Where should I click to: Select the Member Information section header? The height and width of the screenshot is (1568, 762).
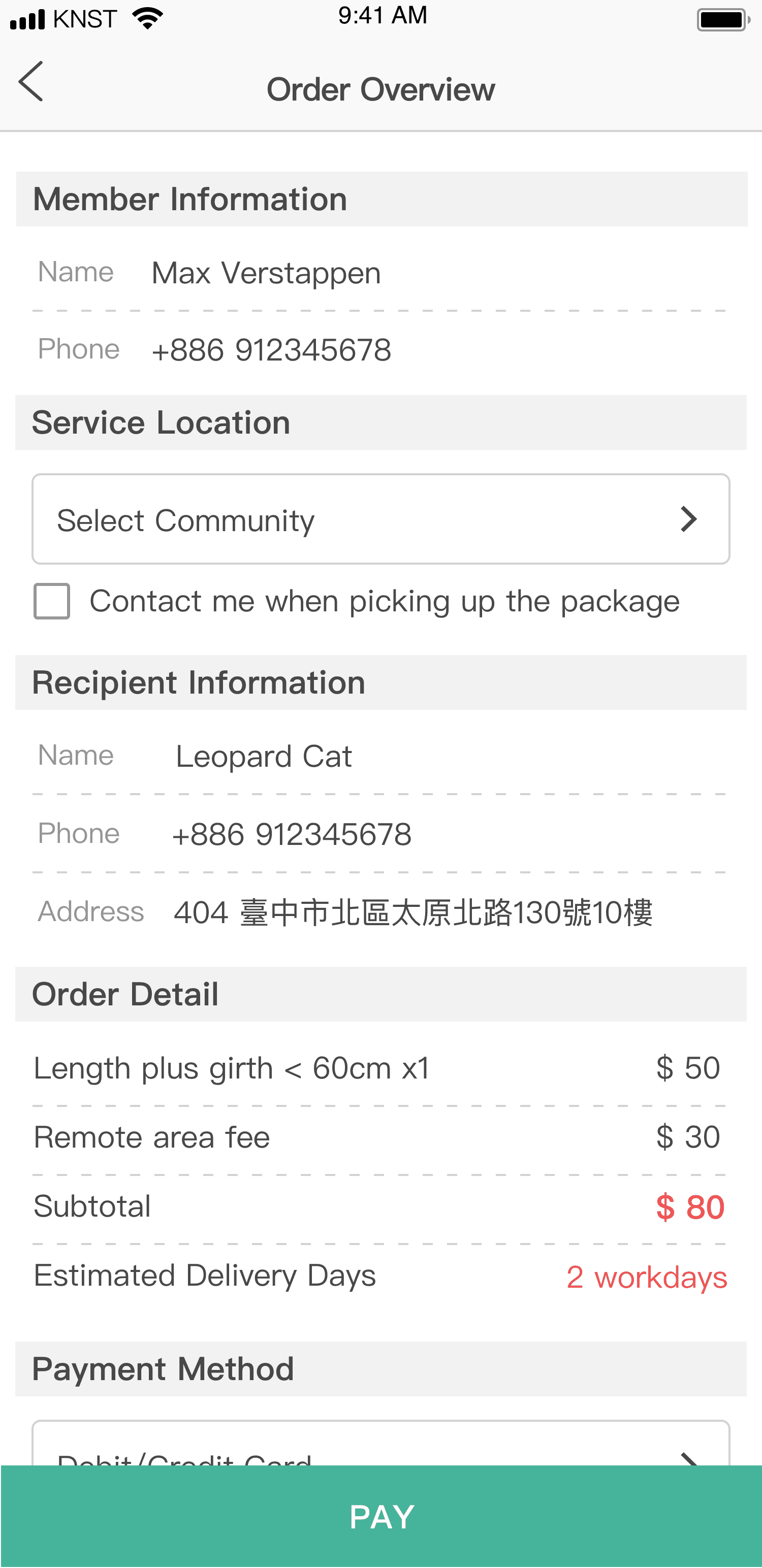(190, 199)
